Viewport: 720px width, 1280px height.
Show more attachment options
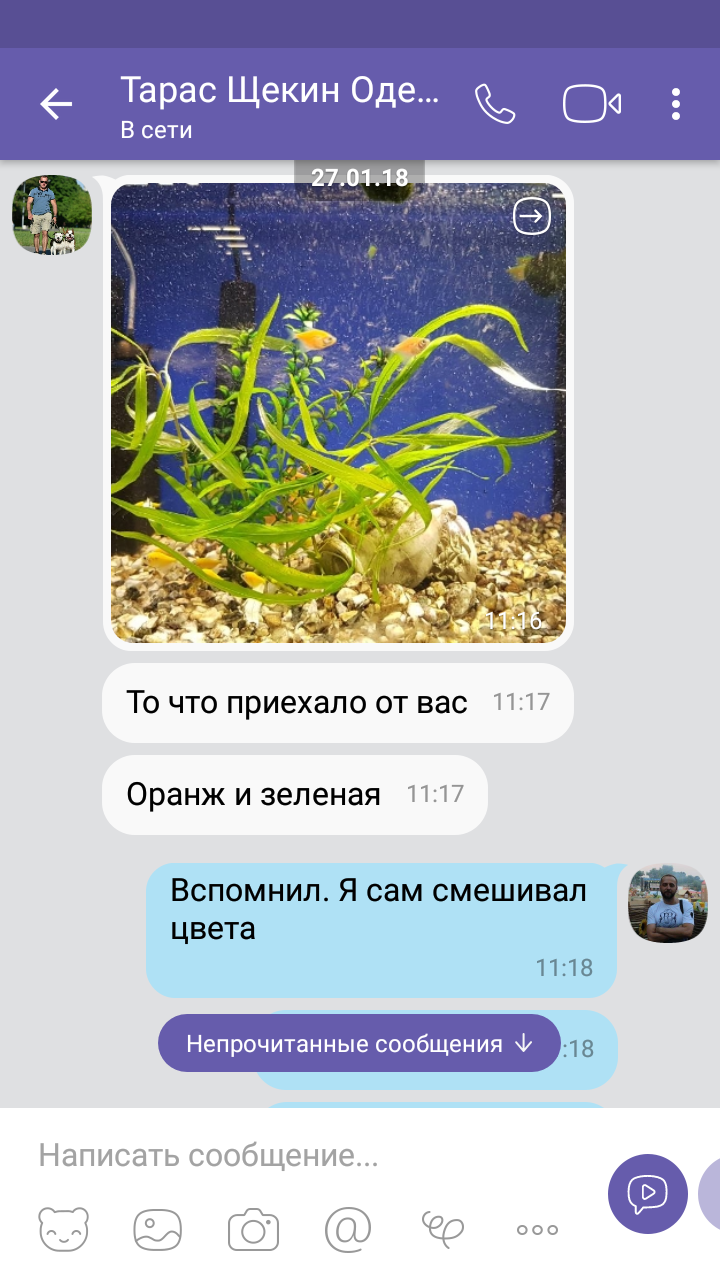(x=537, y=1229)
